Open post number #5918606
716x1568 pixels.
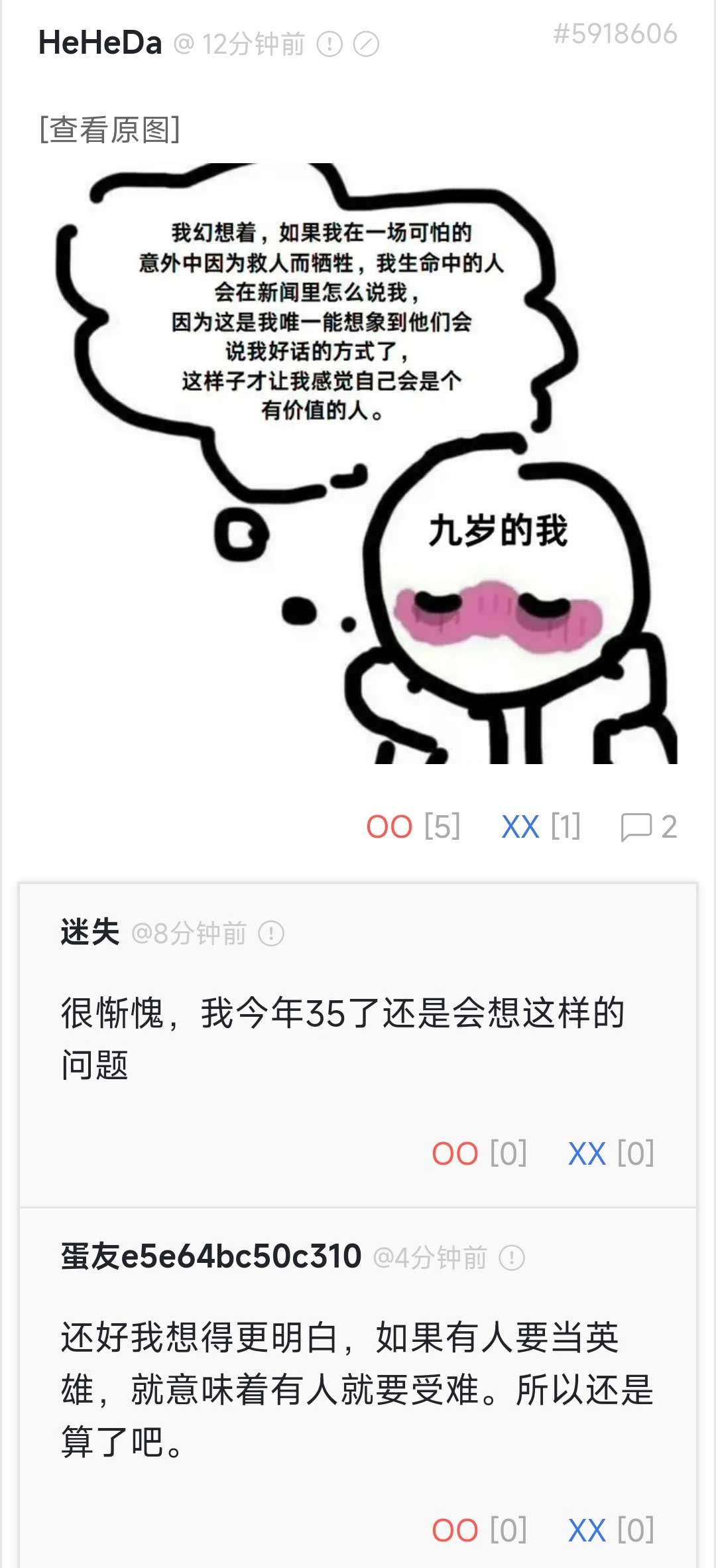click(615, 34)
